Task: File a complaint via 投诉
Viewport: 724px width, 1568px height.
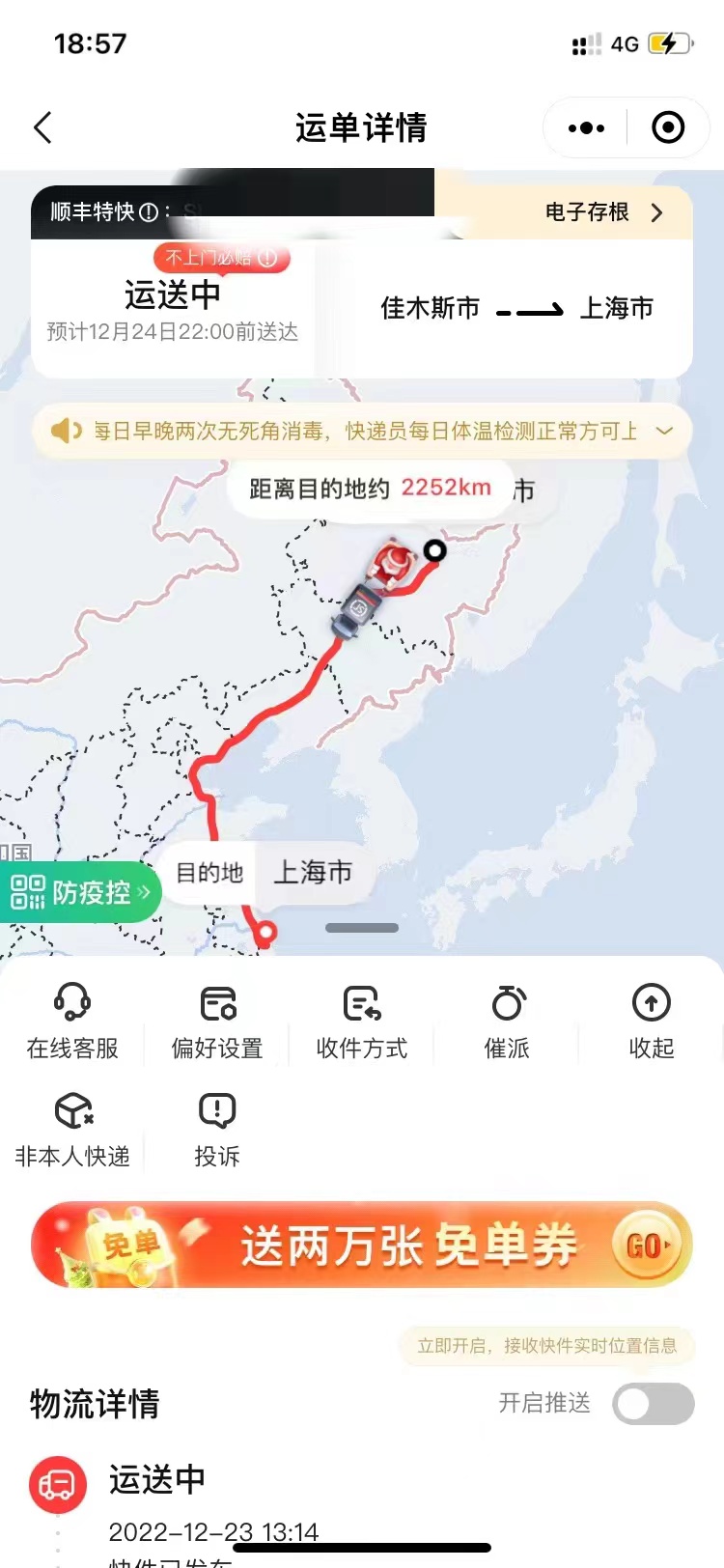Action: (217, 1130)
